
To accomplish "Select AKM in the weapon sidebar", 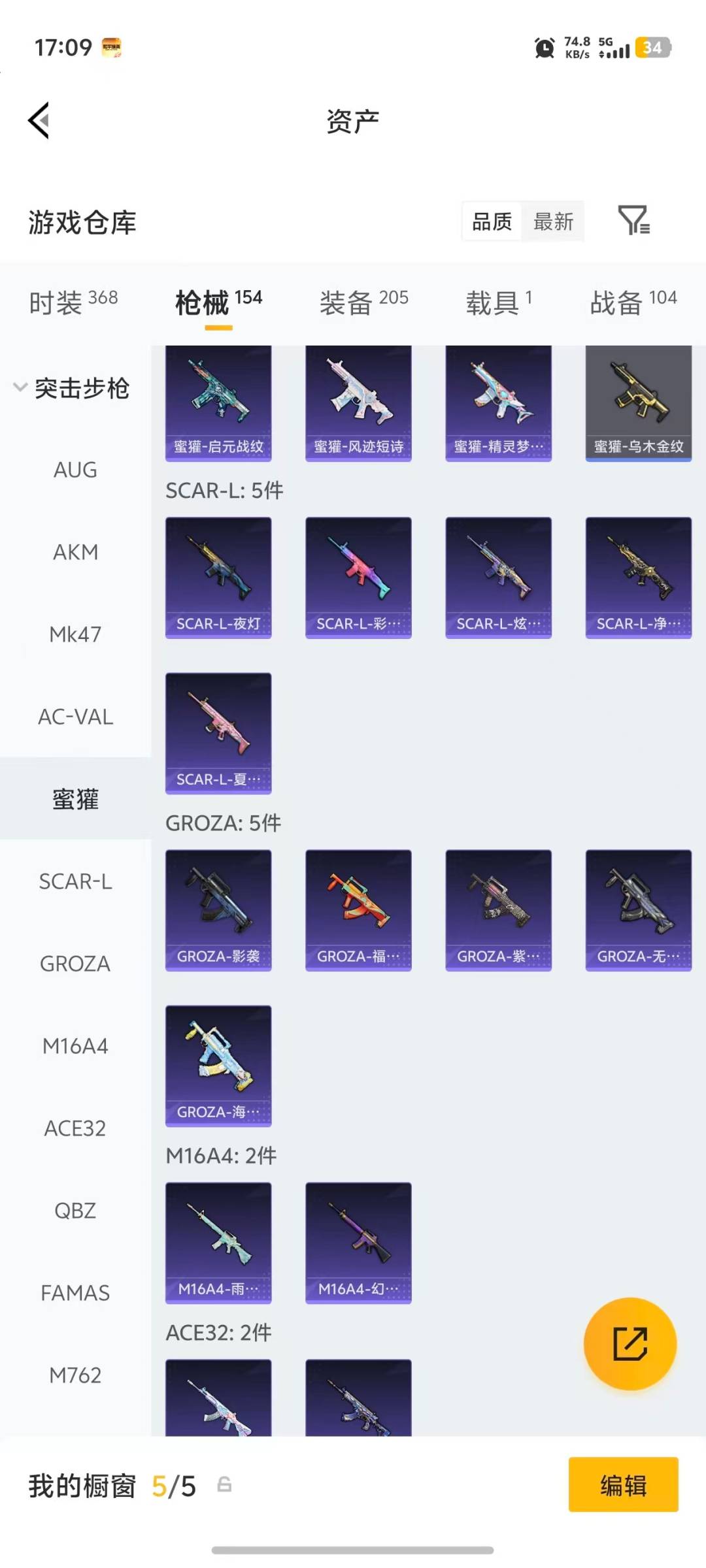I will pyautogui.click(x=75, y=552).
